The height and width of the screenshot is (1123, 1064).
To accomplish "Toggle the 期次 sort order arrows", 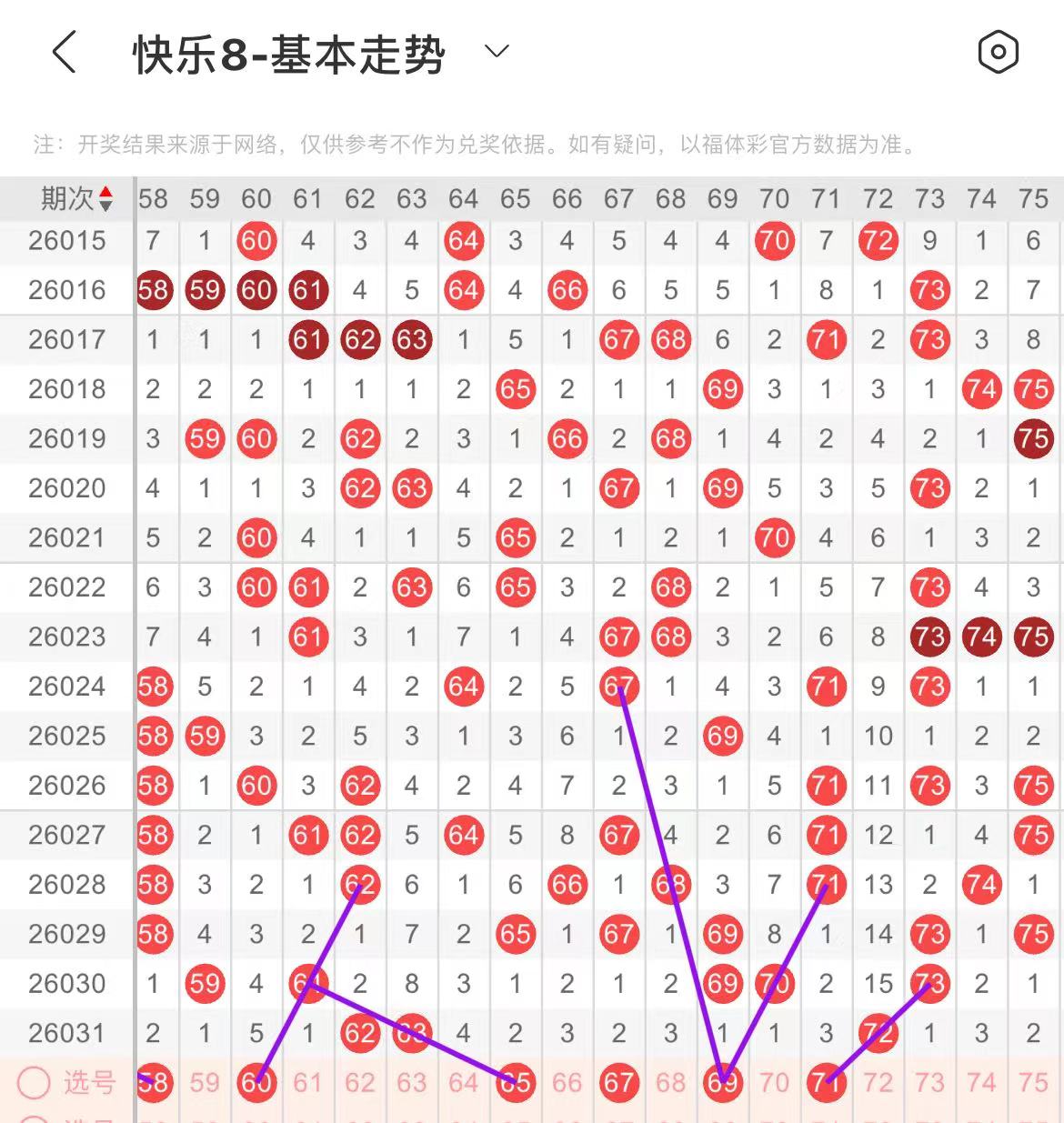I will pos(105,198).
